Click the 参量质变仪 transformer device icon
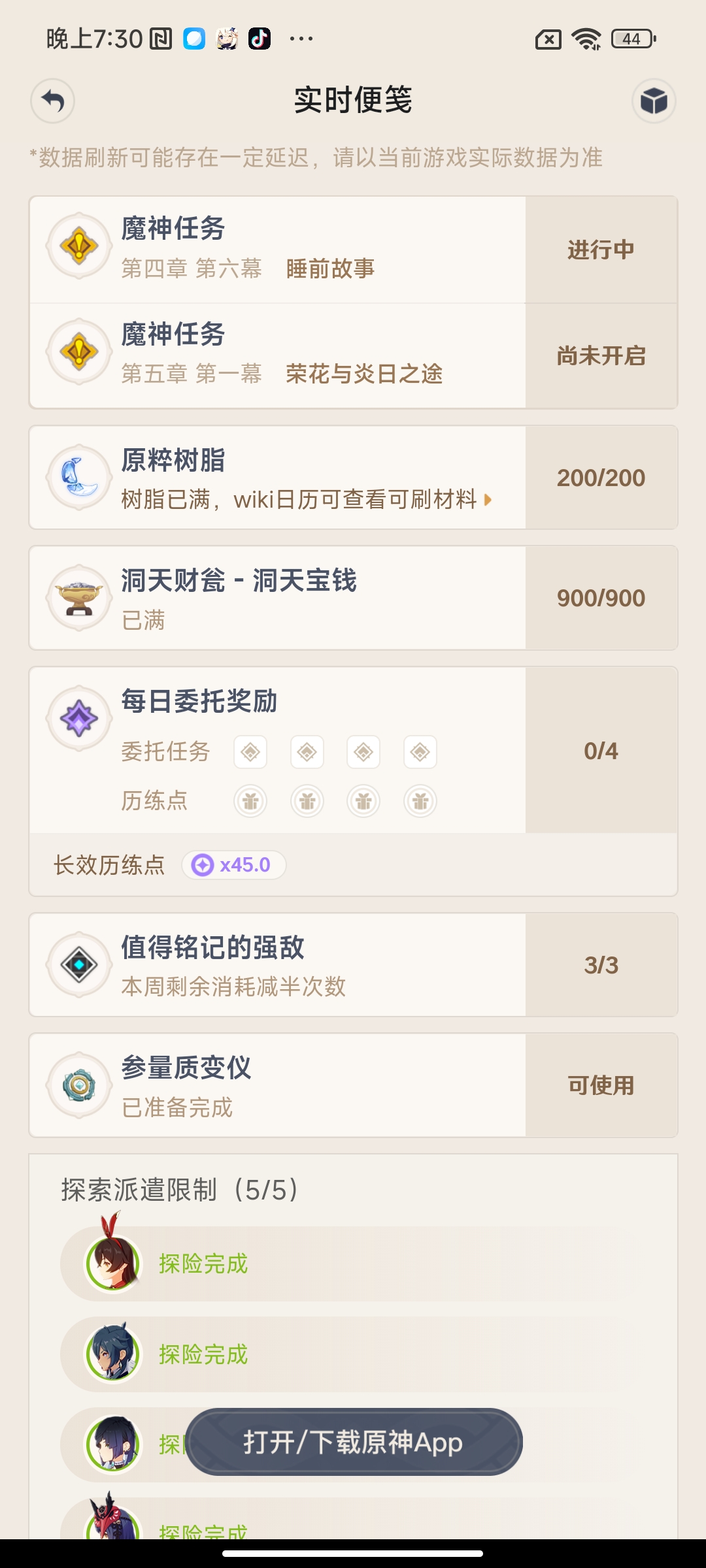The image size is (706, 1568). [x=78, y=1084]
